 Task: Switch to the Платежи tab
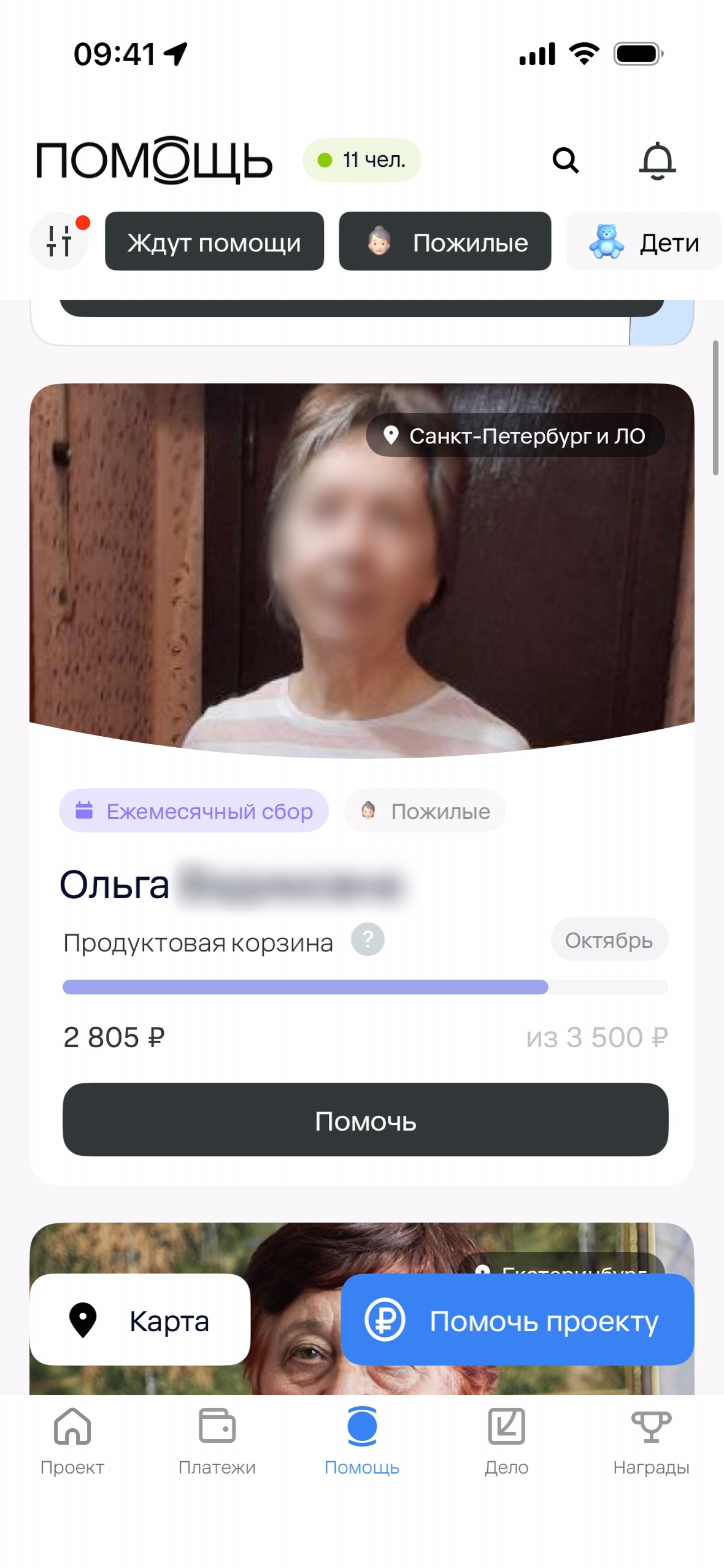217,1441
